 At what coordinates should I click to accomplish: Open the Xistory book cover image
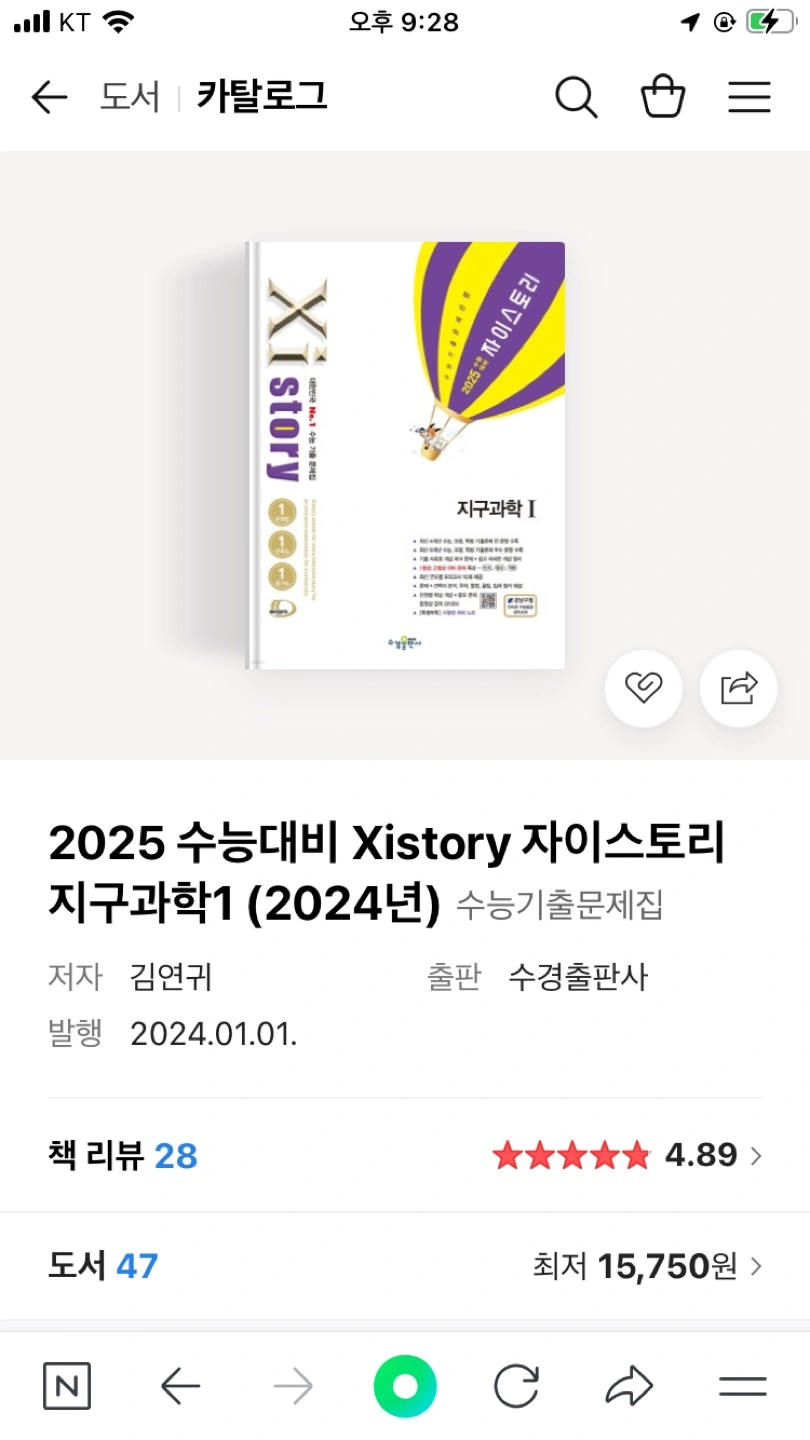point(405,455)
